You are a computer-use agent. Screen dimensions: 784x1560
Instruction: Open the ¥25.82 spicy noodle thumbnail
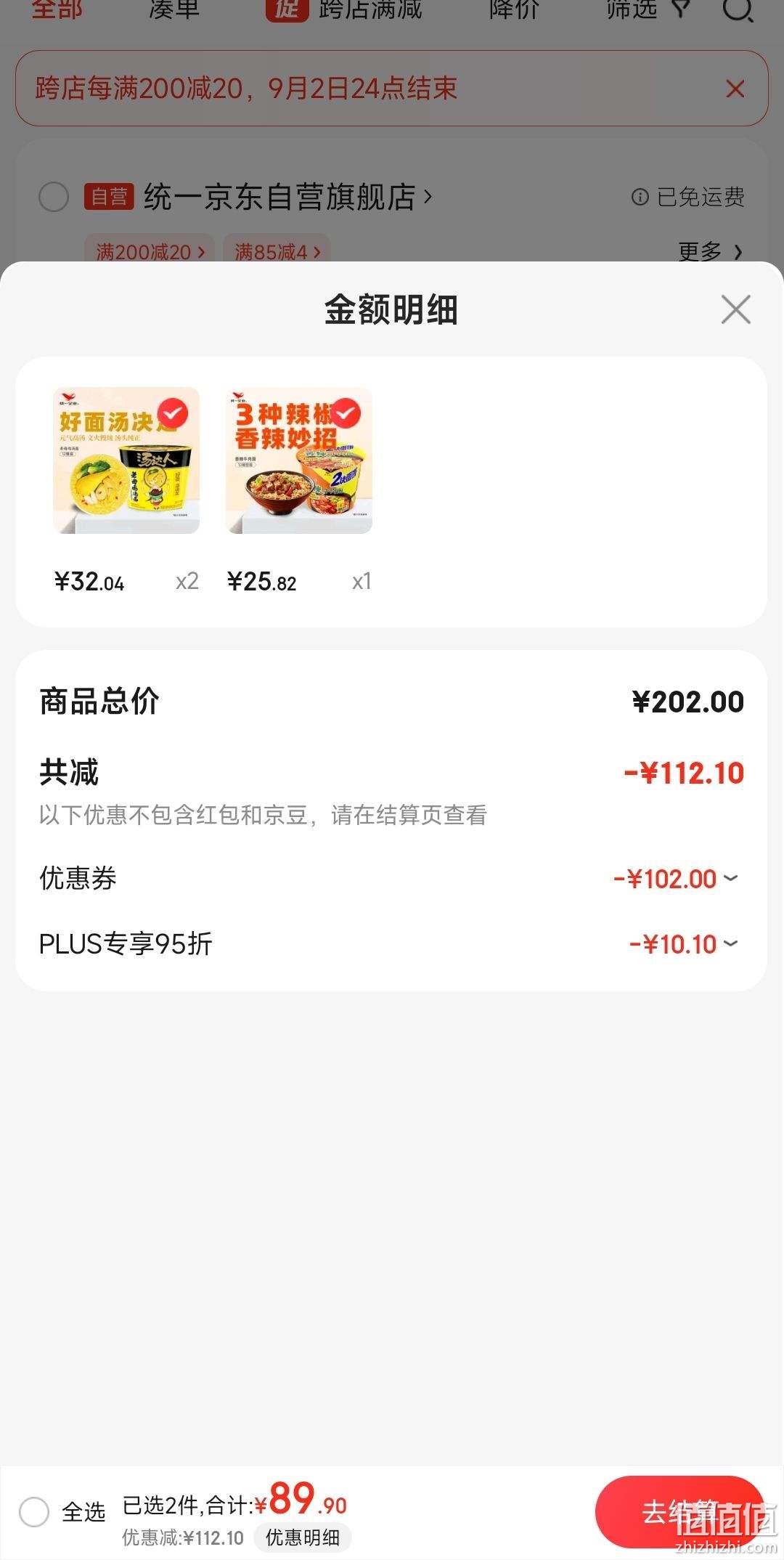299,460
